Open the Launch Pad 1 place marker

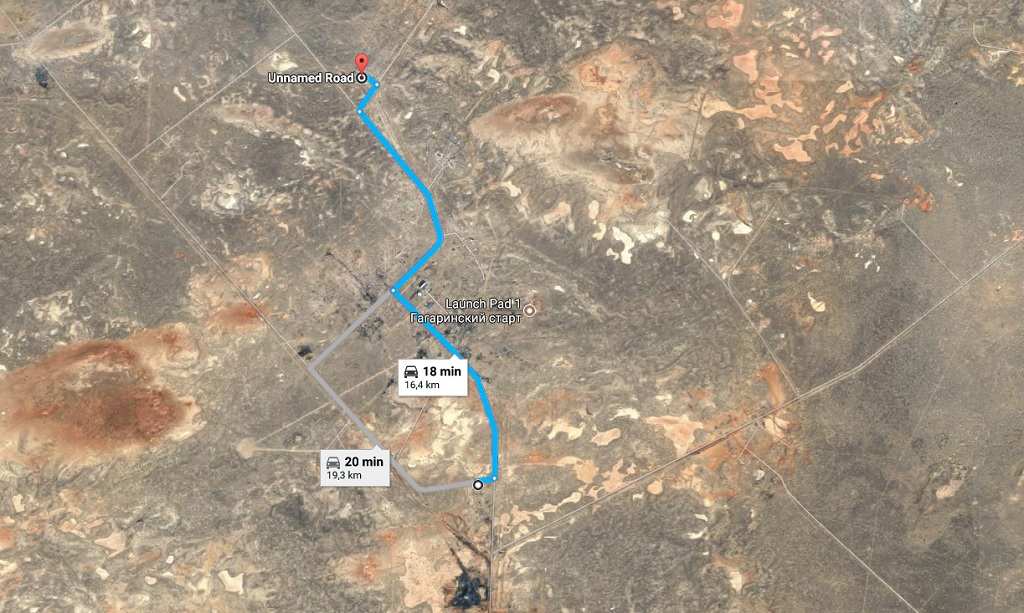[530, 310]
